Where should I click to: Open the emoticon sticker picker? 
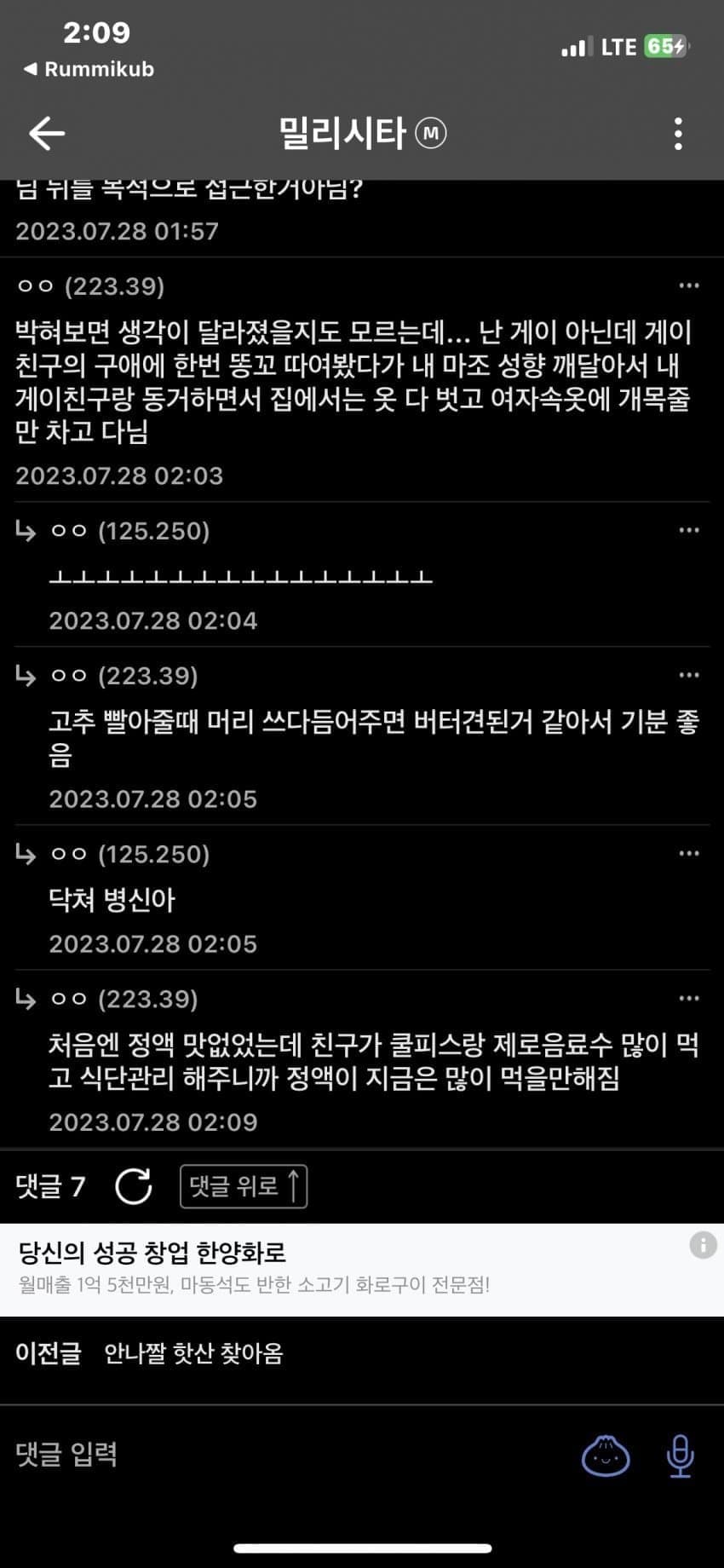pyautogui.click(x=606, y=1456)
